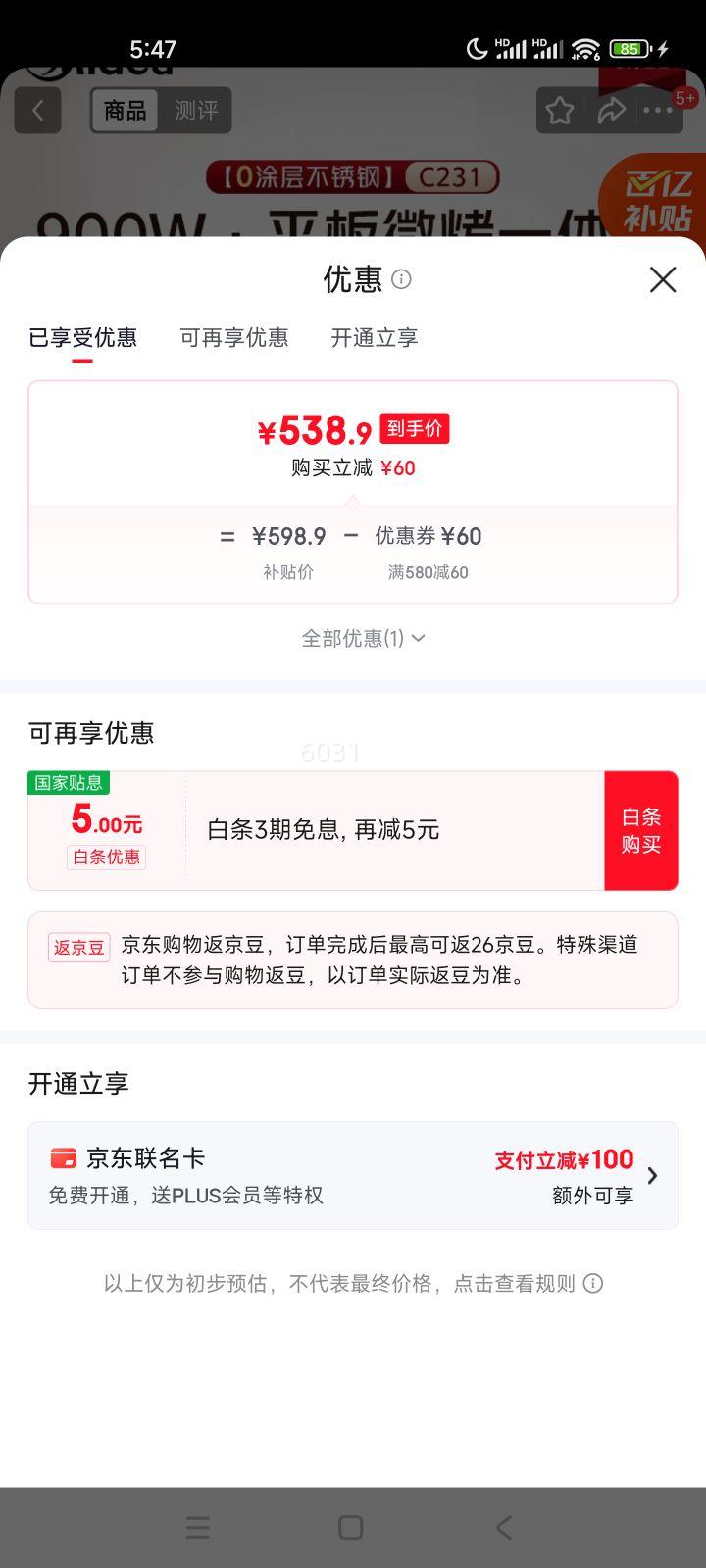Open the 优惠 info tooltip icon
The width and height of the screenshot is (706, 1568).
400,280
